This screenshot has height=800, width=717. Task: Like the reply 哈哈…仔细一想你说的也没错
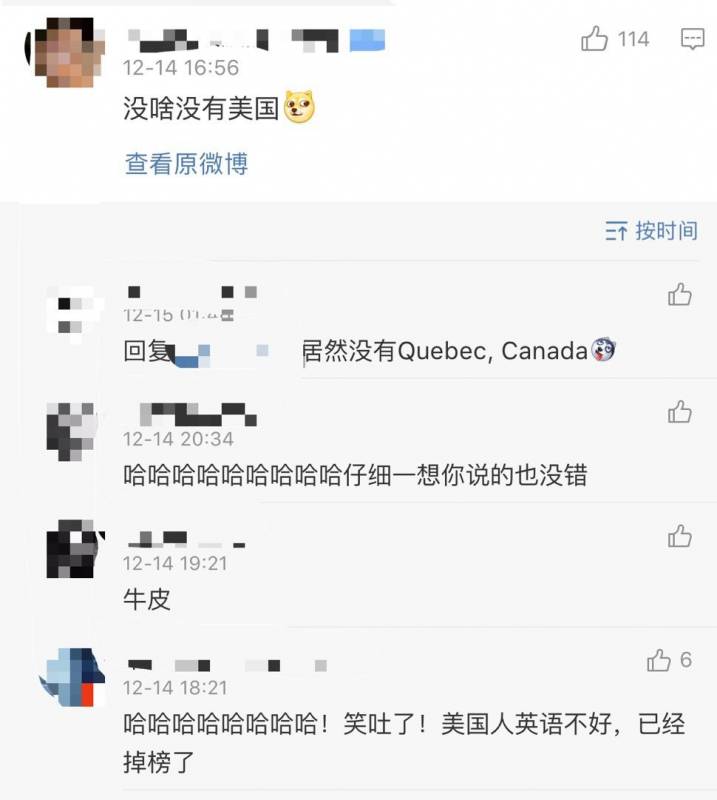pyautogui.click(x=680, y=411)
